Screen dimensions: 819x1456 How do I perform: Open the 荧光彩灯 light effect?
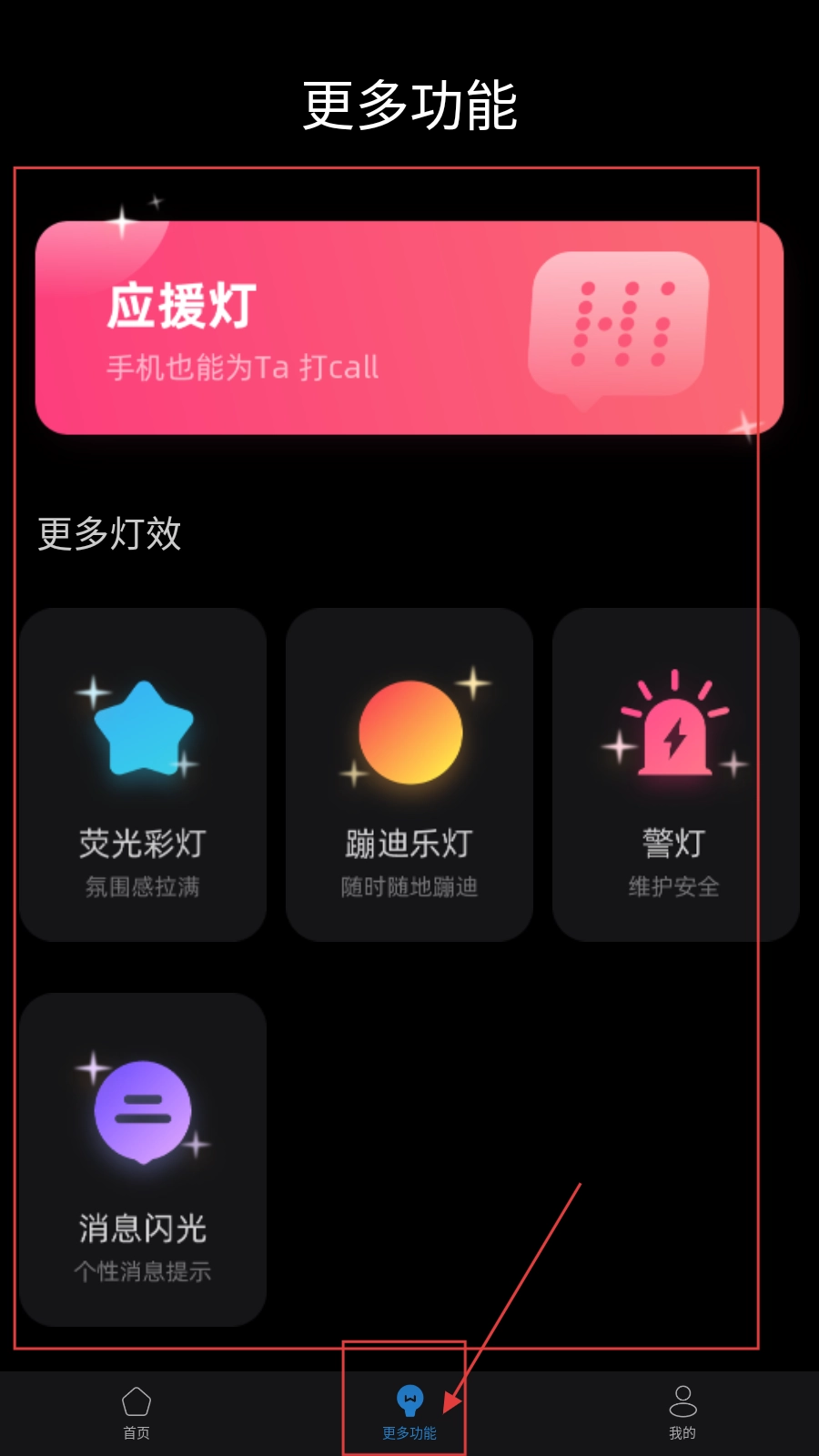(143, 774)
